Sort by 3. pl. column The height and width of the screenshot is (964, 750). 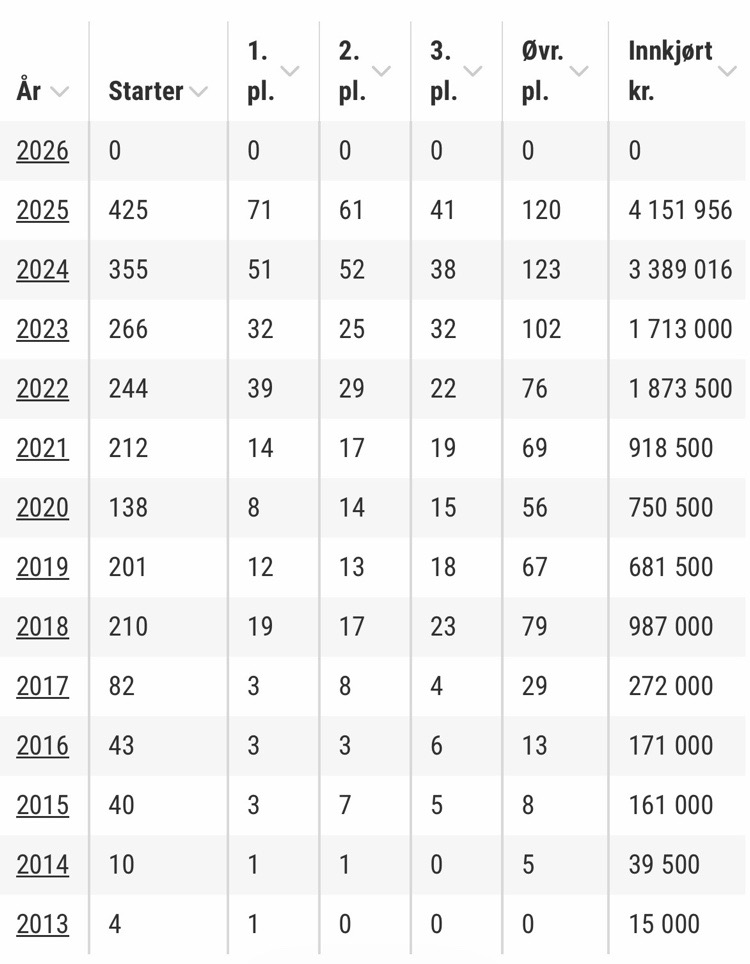[457, 71]
